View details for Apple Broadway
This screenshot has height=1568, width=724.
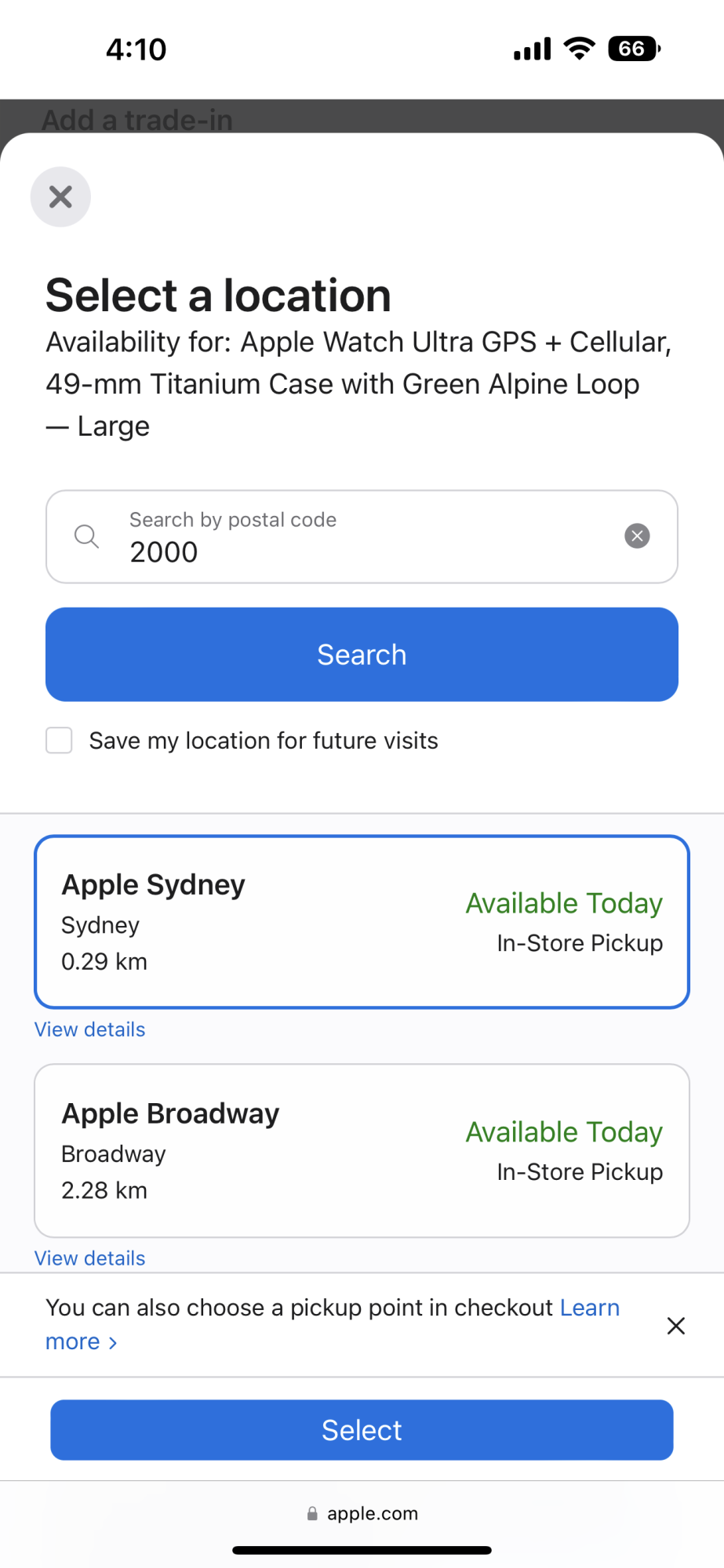[x=90, y=1258]
